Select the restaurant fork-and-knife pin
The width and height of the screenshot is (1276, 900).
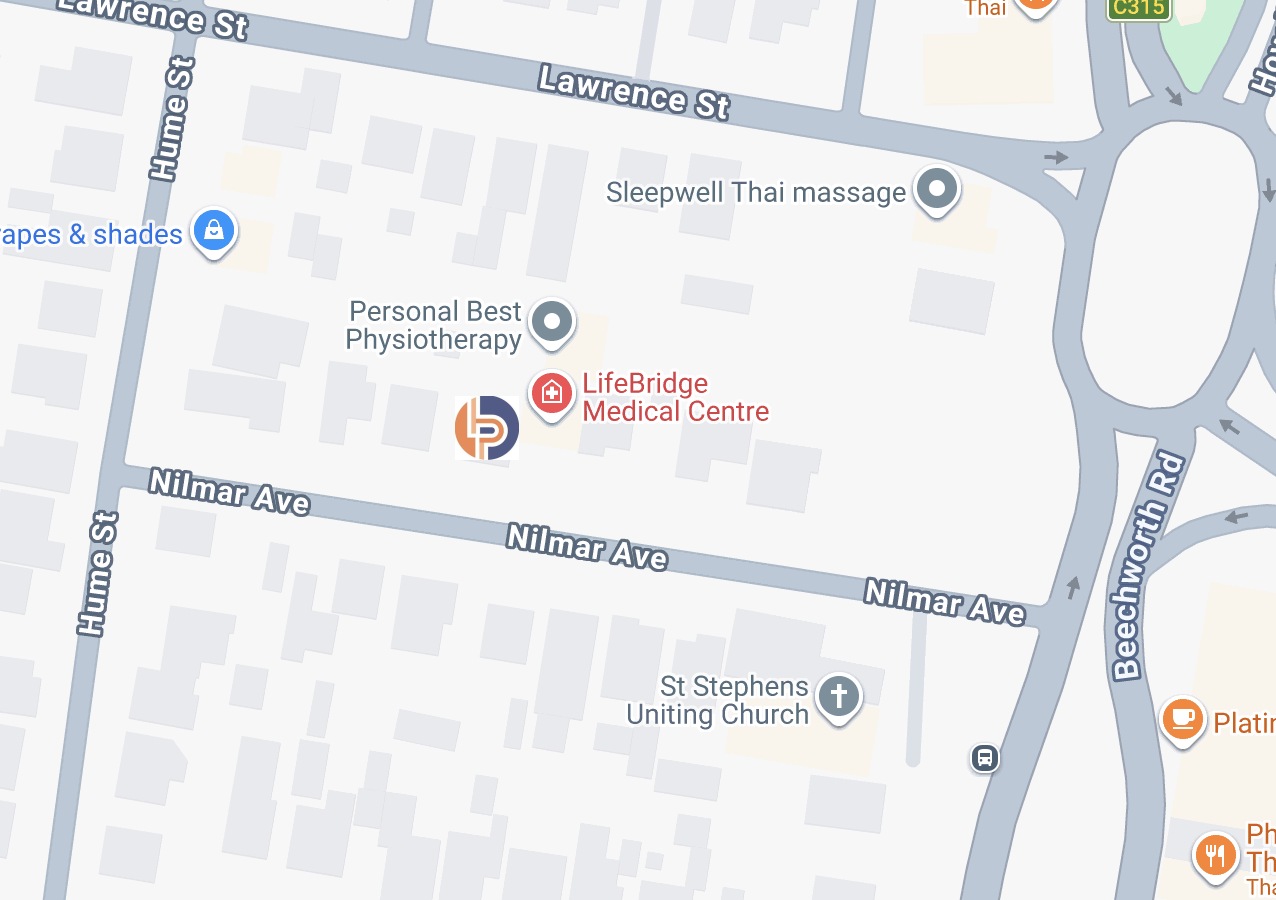point(1215,855)
